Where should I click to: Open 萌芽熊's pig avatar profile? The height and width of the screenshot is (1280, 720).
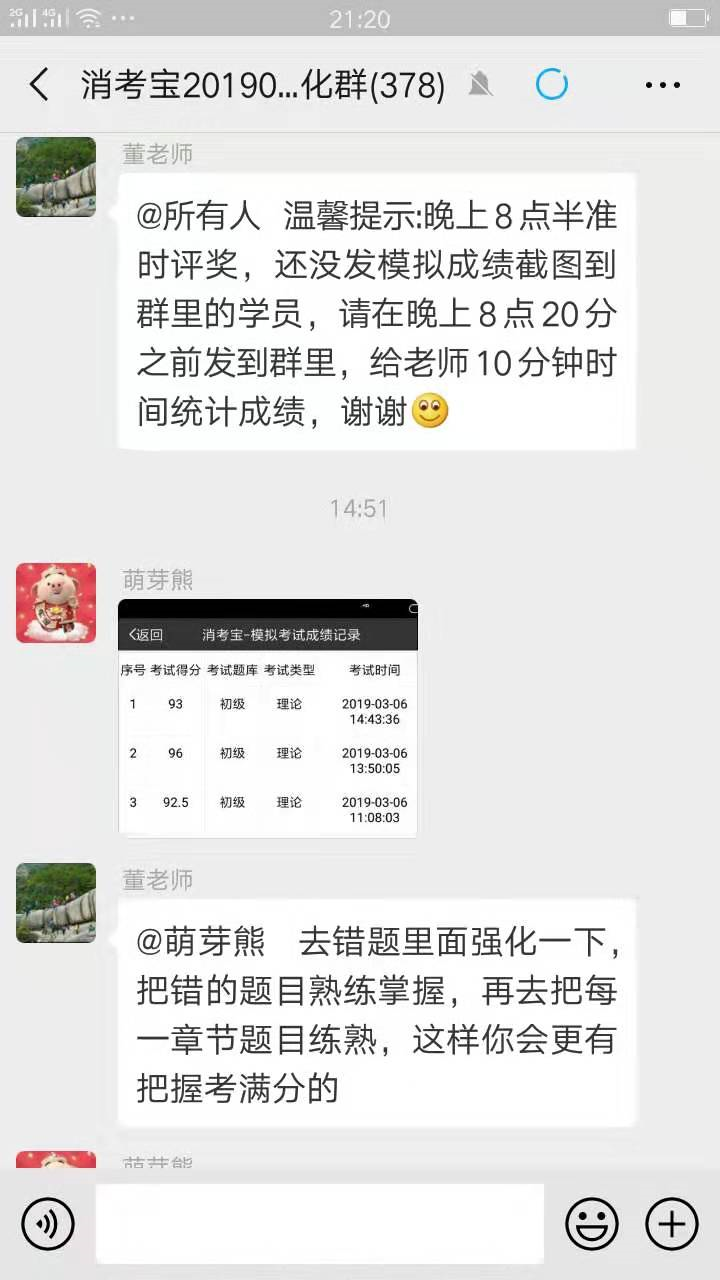(x=56, y=603)
